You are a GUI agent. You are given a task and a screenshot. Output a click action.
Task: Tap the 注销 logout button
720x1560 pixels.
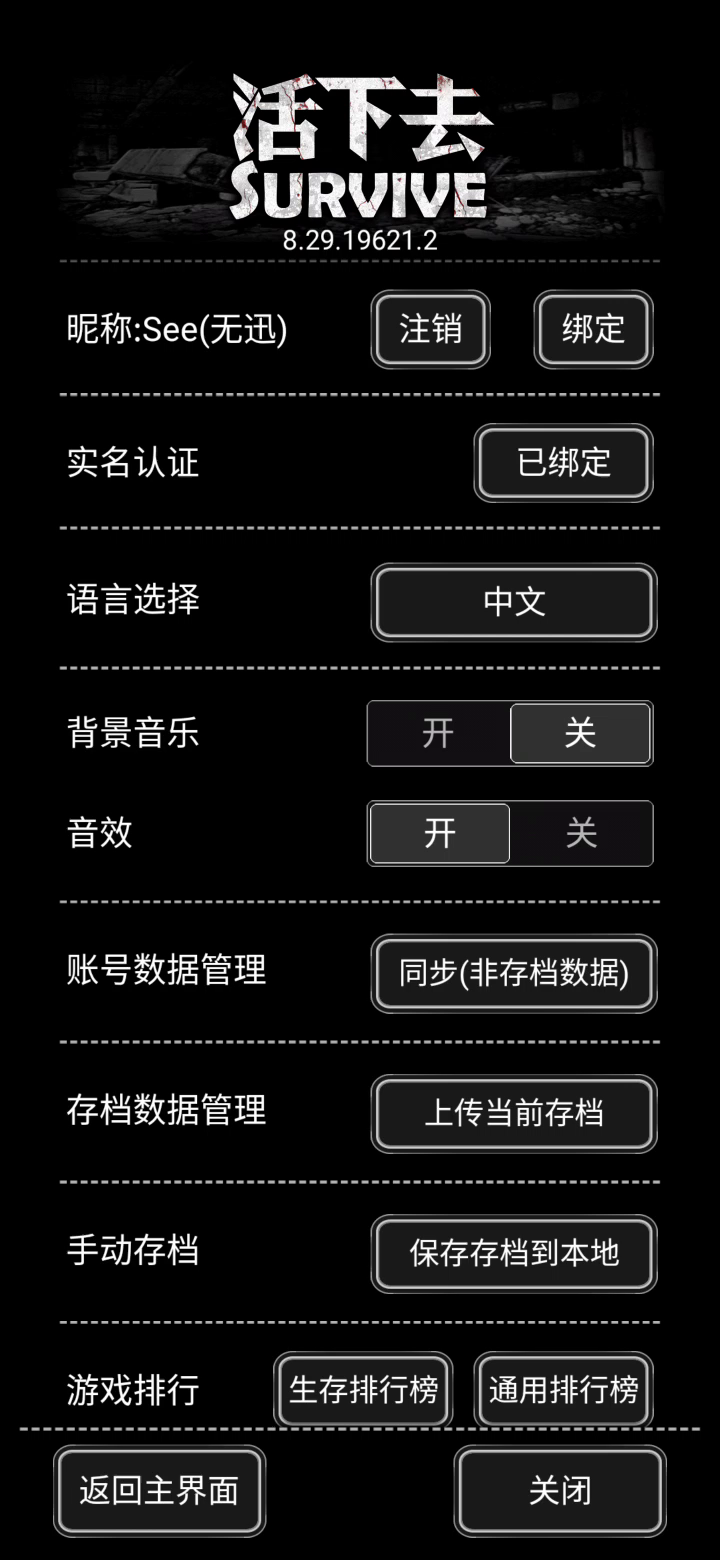431,329
